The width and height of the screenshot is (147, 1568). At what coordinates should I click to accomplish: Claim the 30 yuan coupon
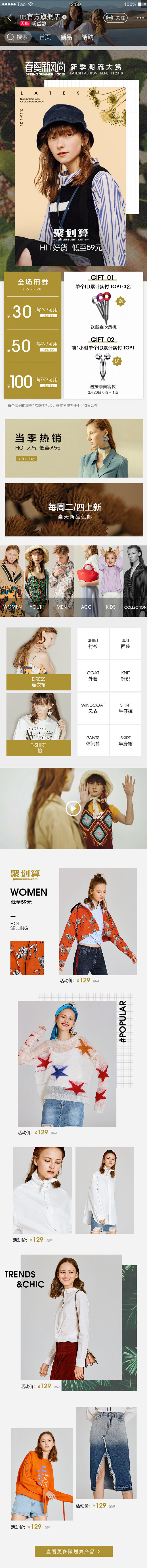point(48,316)
